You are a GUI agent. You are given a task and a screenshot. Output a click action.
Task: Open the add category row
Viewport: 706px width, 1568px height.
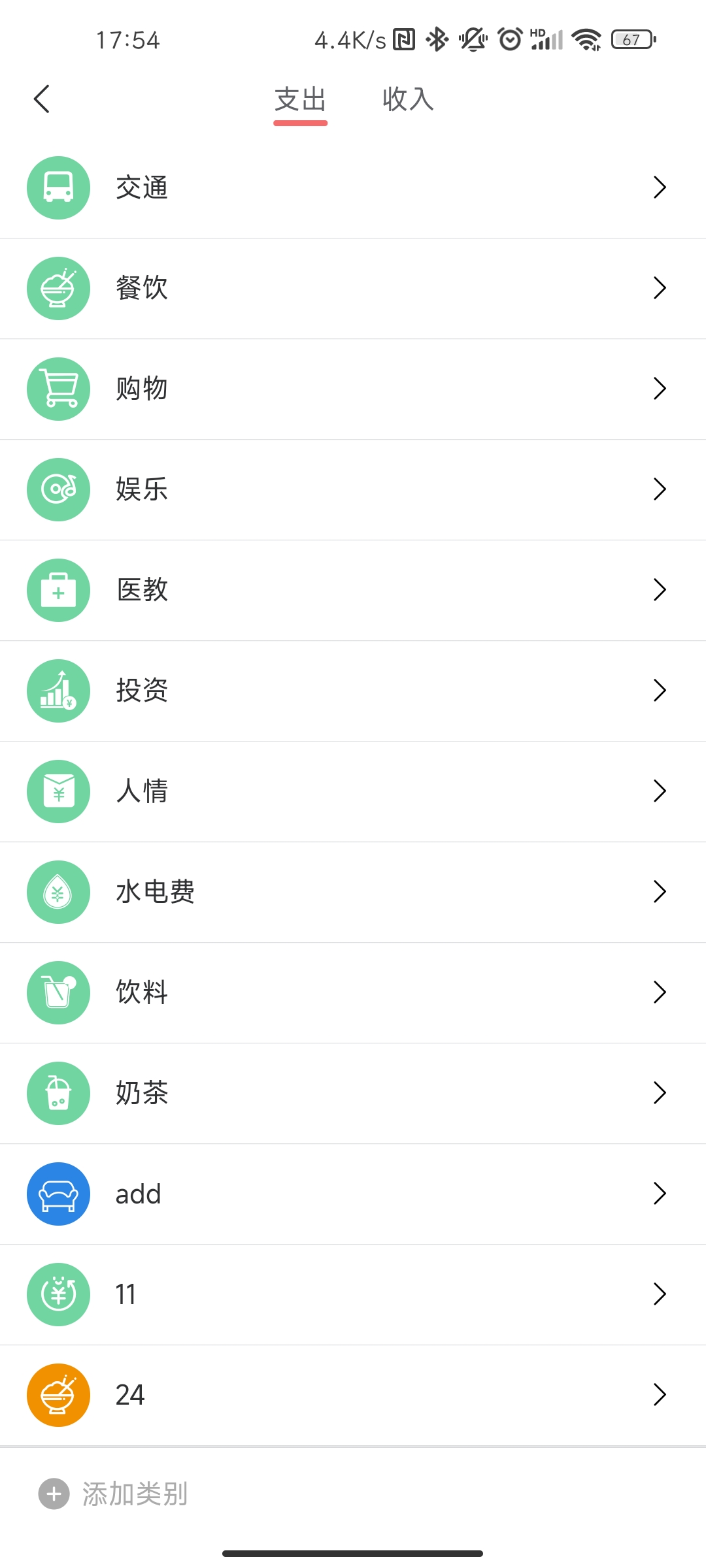tap(353, 1194)
